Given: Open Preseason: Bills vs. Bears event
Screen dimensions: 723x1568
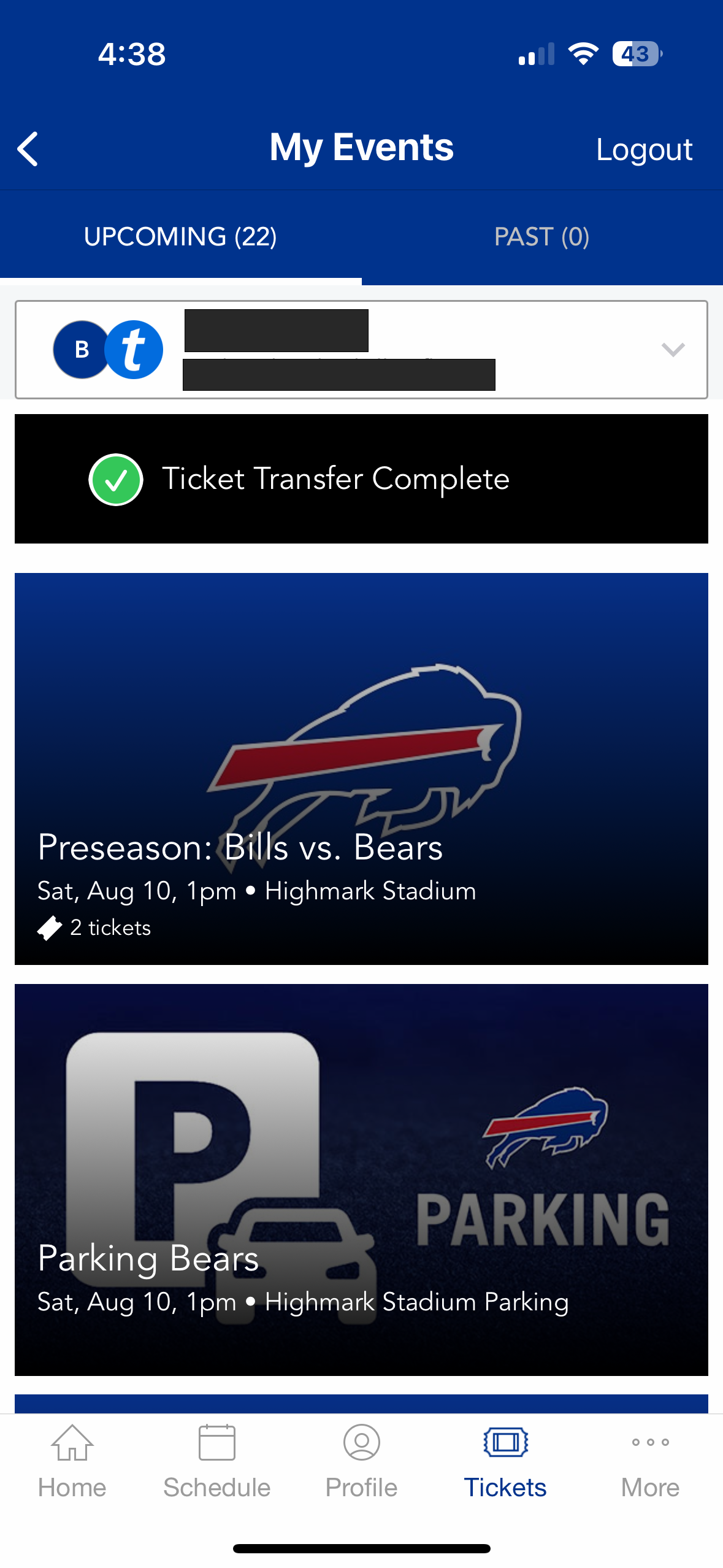Looking at the screenshot, I should (361, 768).
